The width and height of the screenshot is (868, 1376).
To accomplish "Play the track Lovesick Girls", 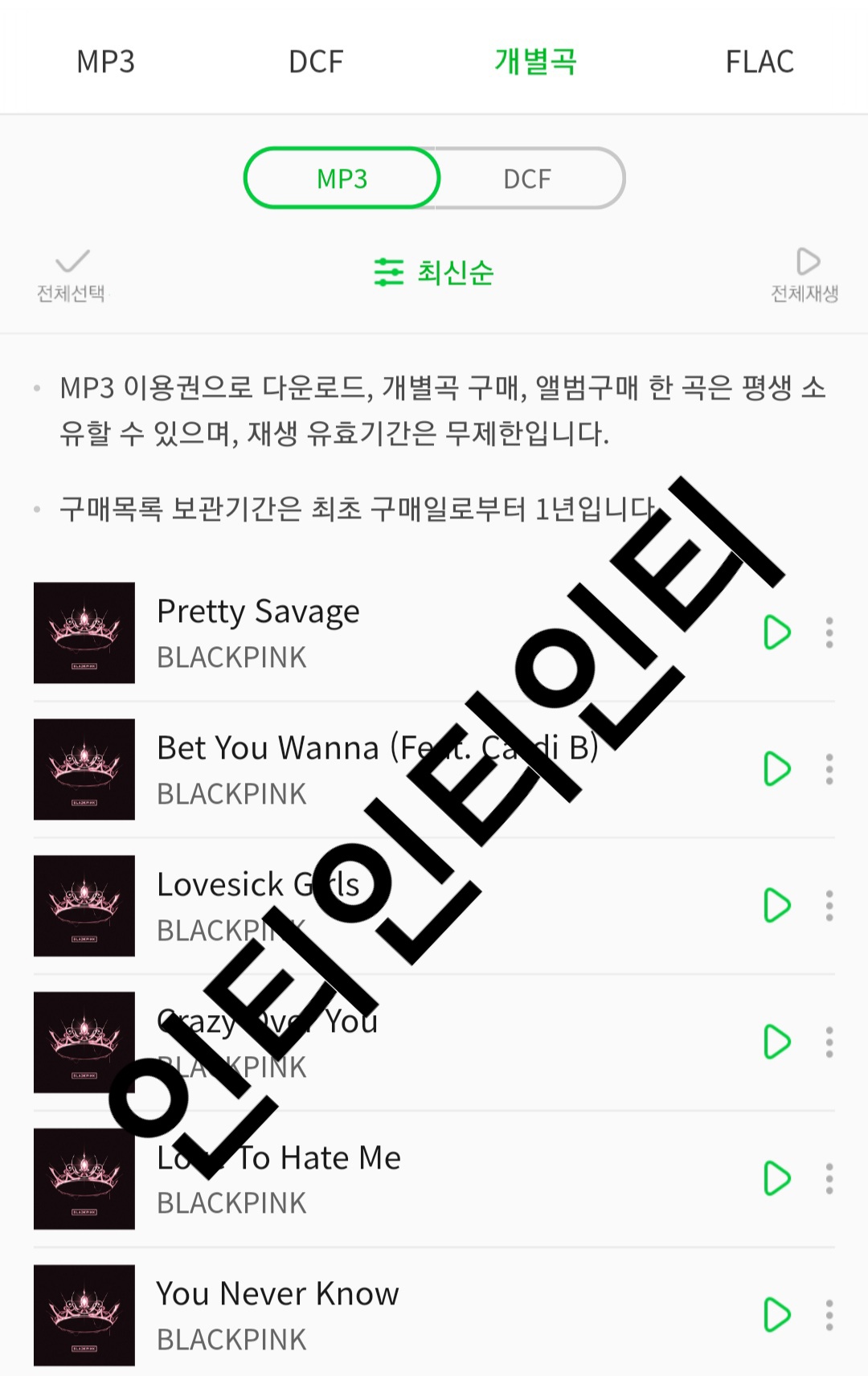I will [776, 906].
